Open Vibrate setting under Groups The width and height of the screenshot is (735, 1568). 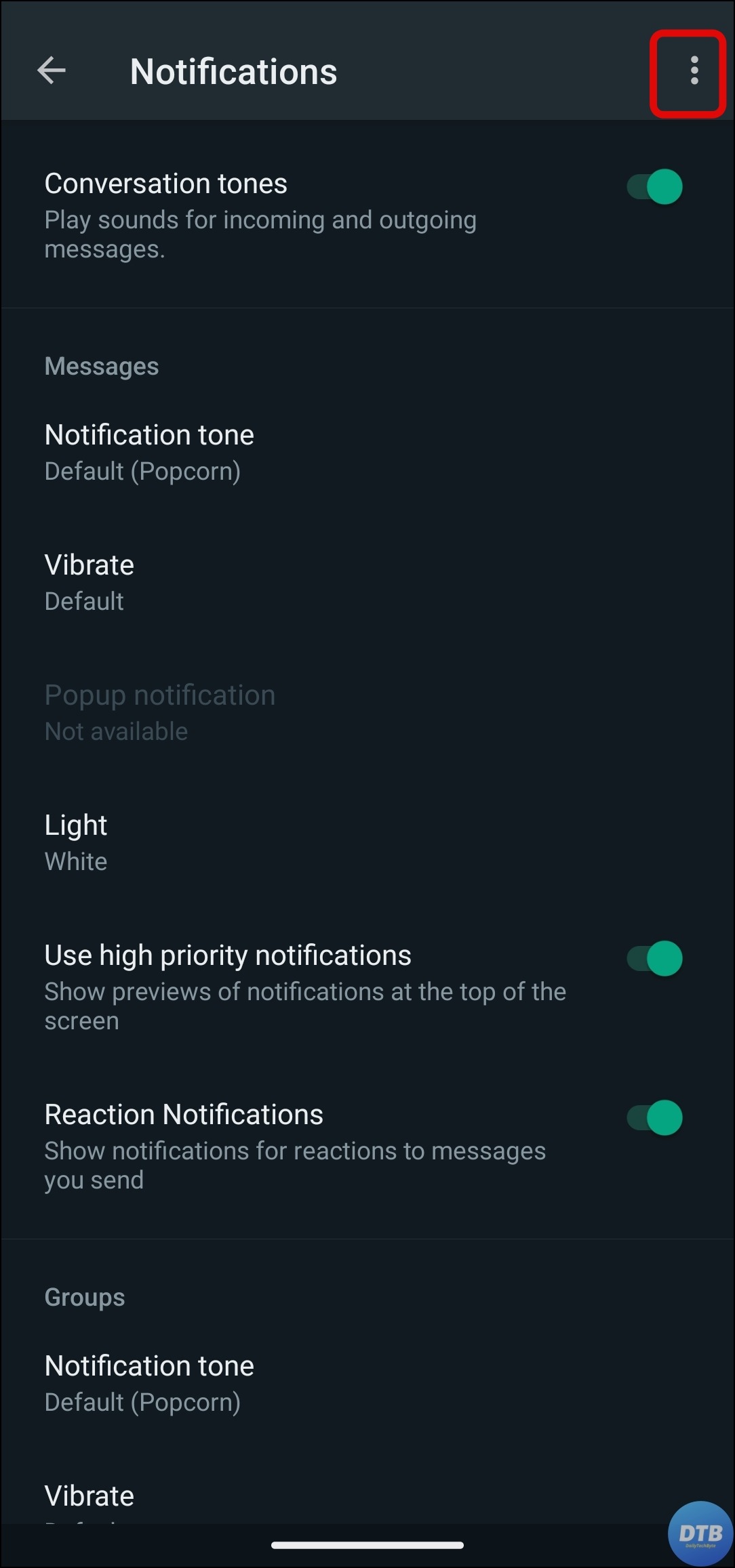click(90, 1496)
